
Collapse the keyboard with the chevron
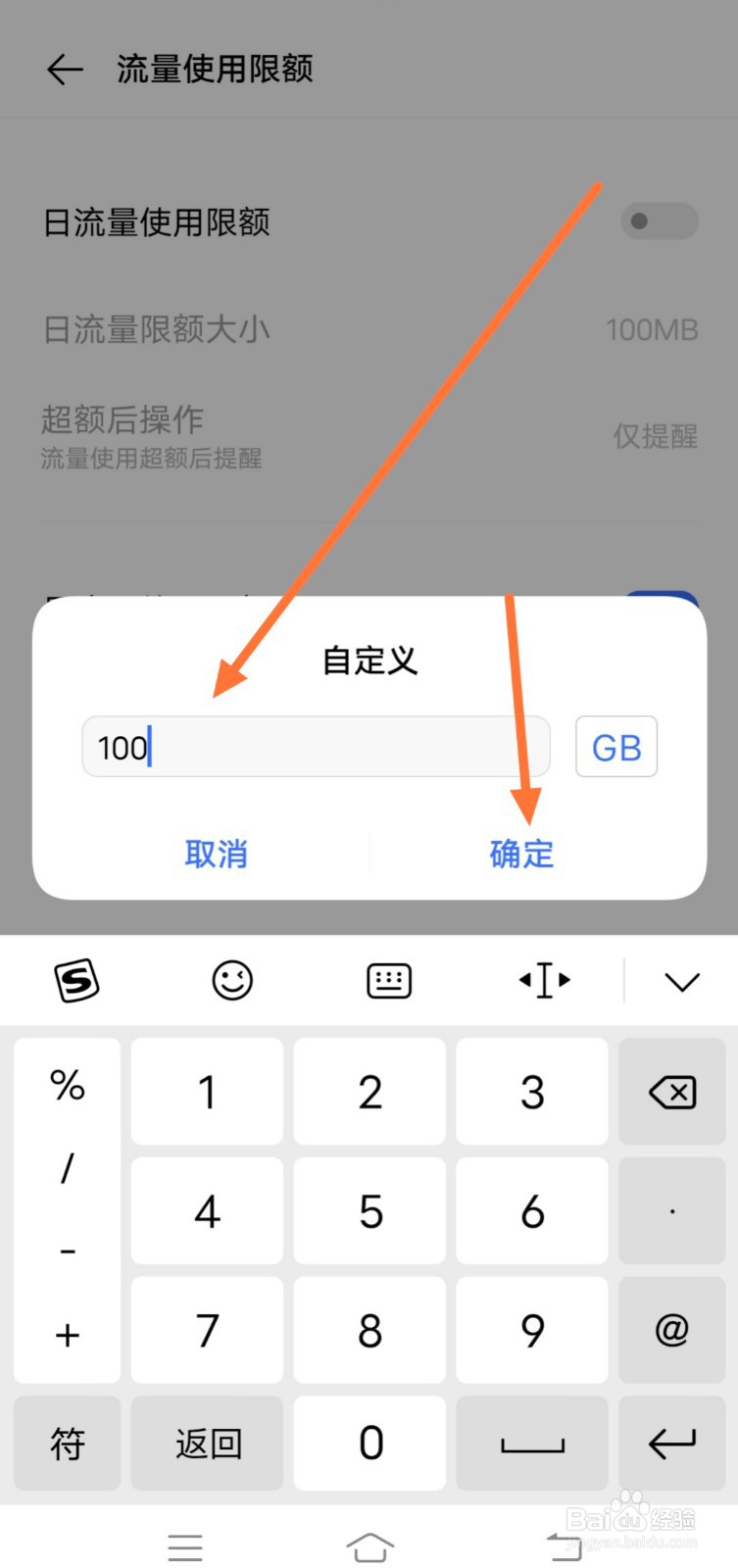coord(681,980)
